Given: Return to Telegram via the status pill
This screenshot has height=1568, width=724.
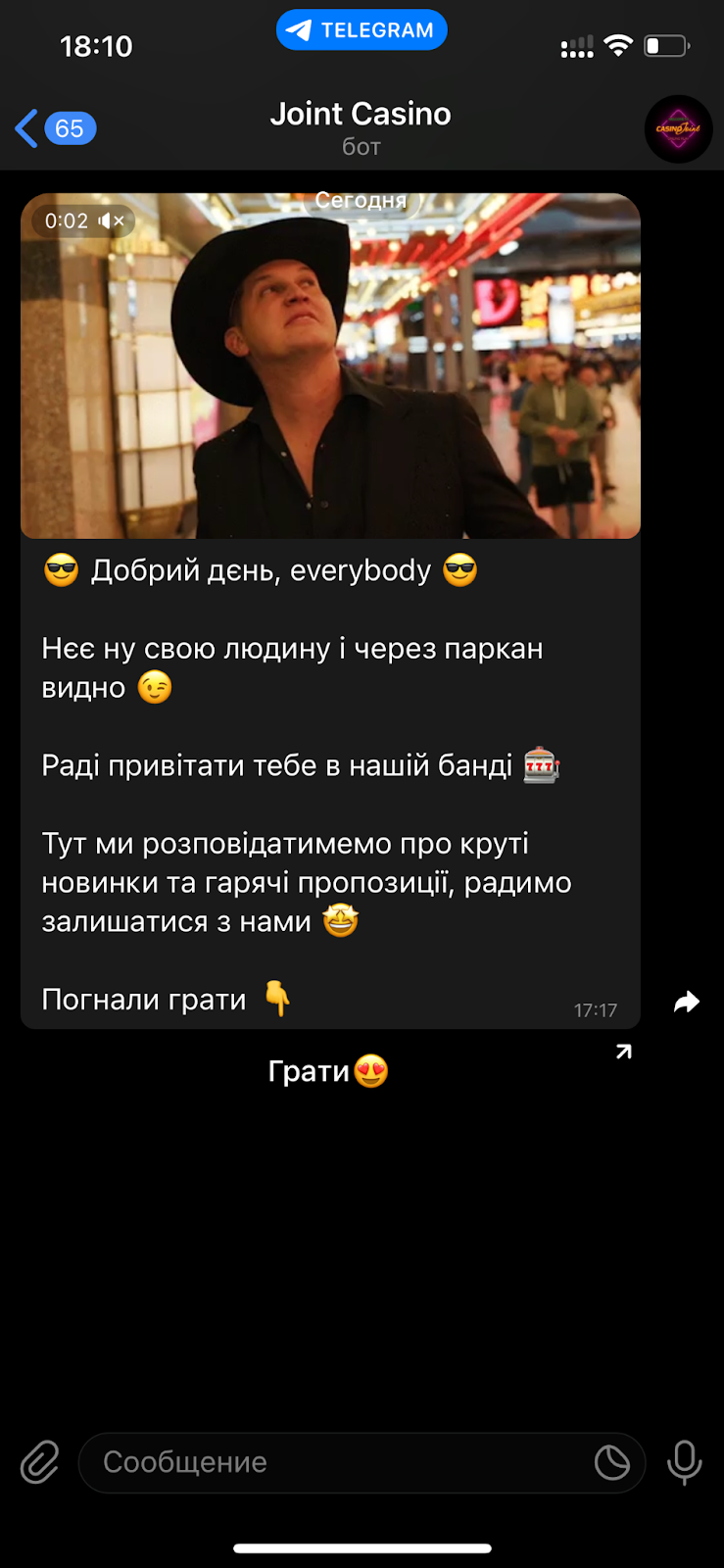Looking at the screenshot, I should click(x=362, y=30).
